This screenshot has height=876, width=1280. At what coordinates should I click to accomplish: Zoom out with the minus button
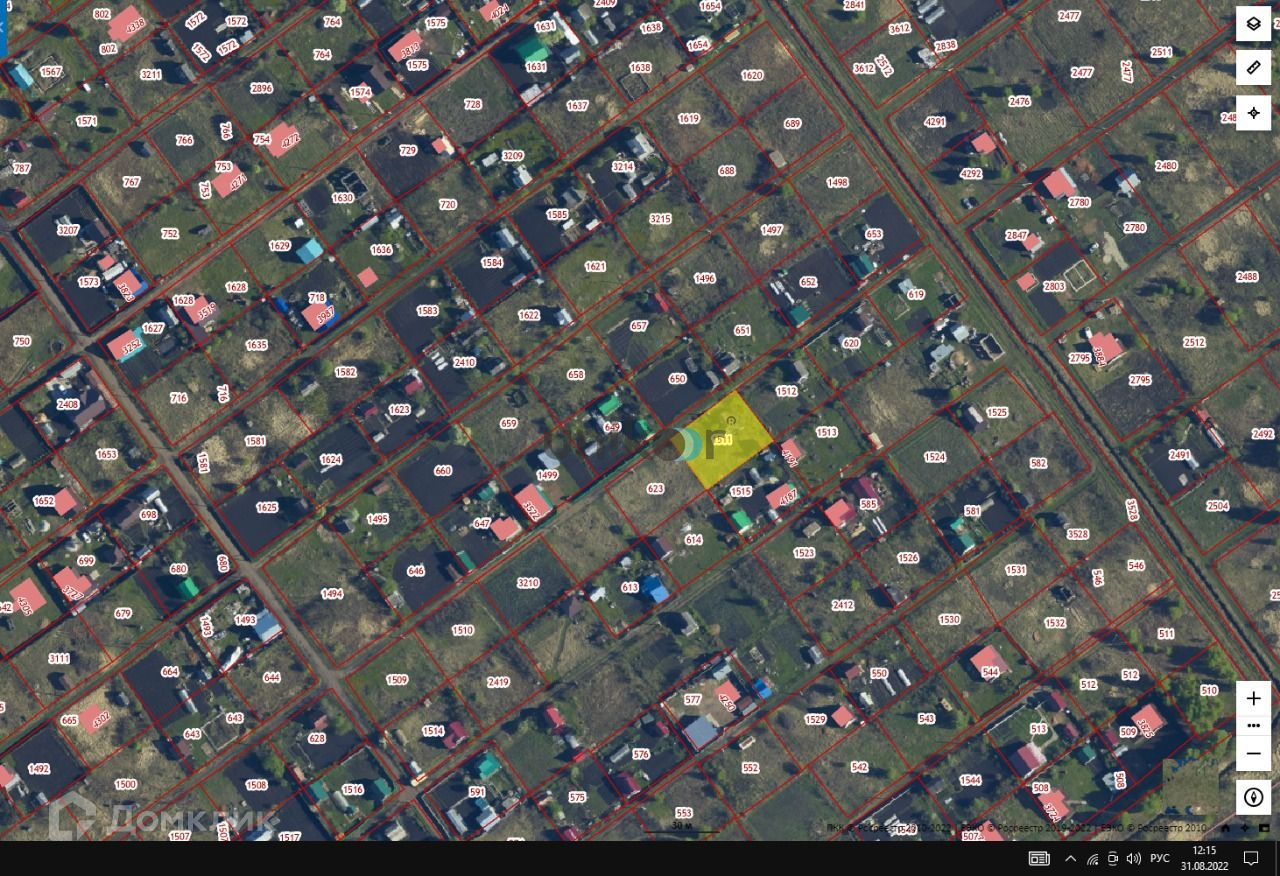[x=1253, y=753]
